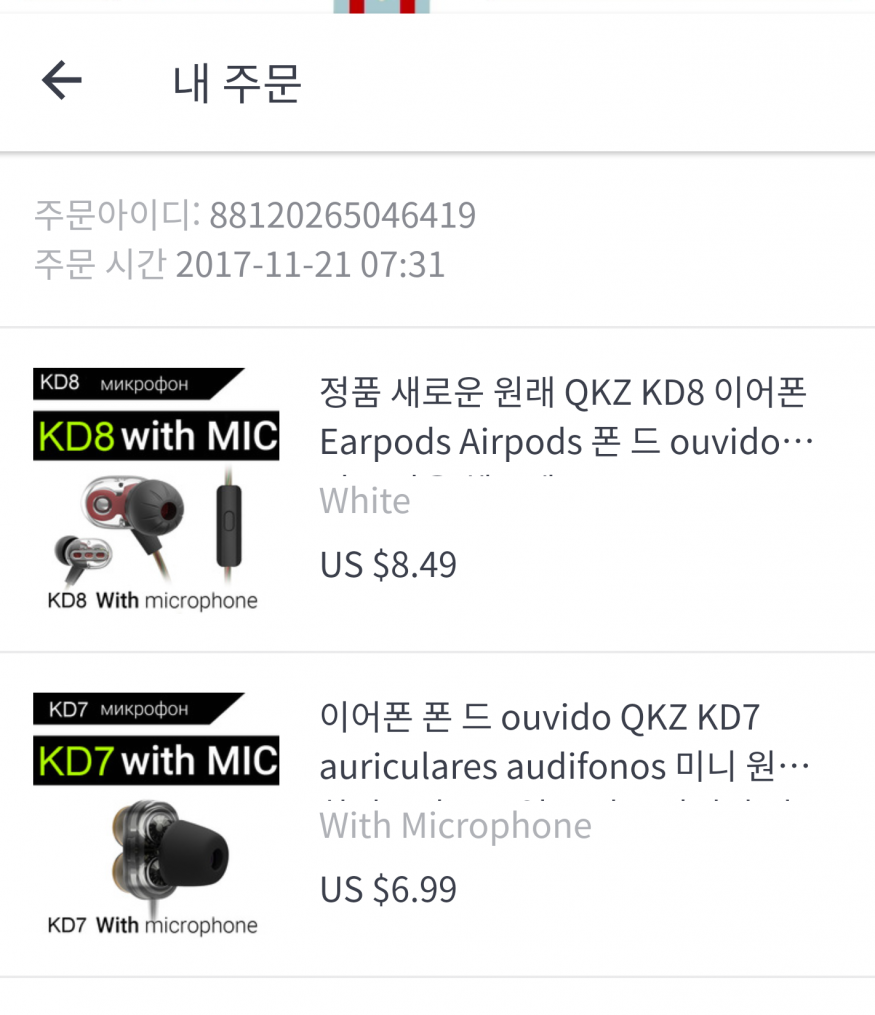The height and width of the screenshot is (1015, 875).
Task: Go back from the 내 주문 page
Action: pyautogui.click(x=61, y=80)
